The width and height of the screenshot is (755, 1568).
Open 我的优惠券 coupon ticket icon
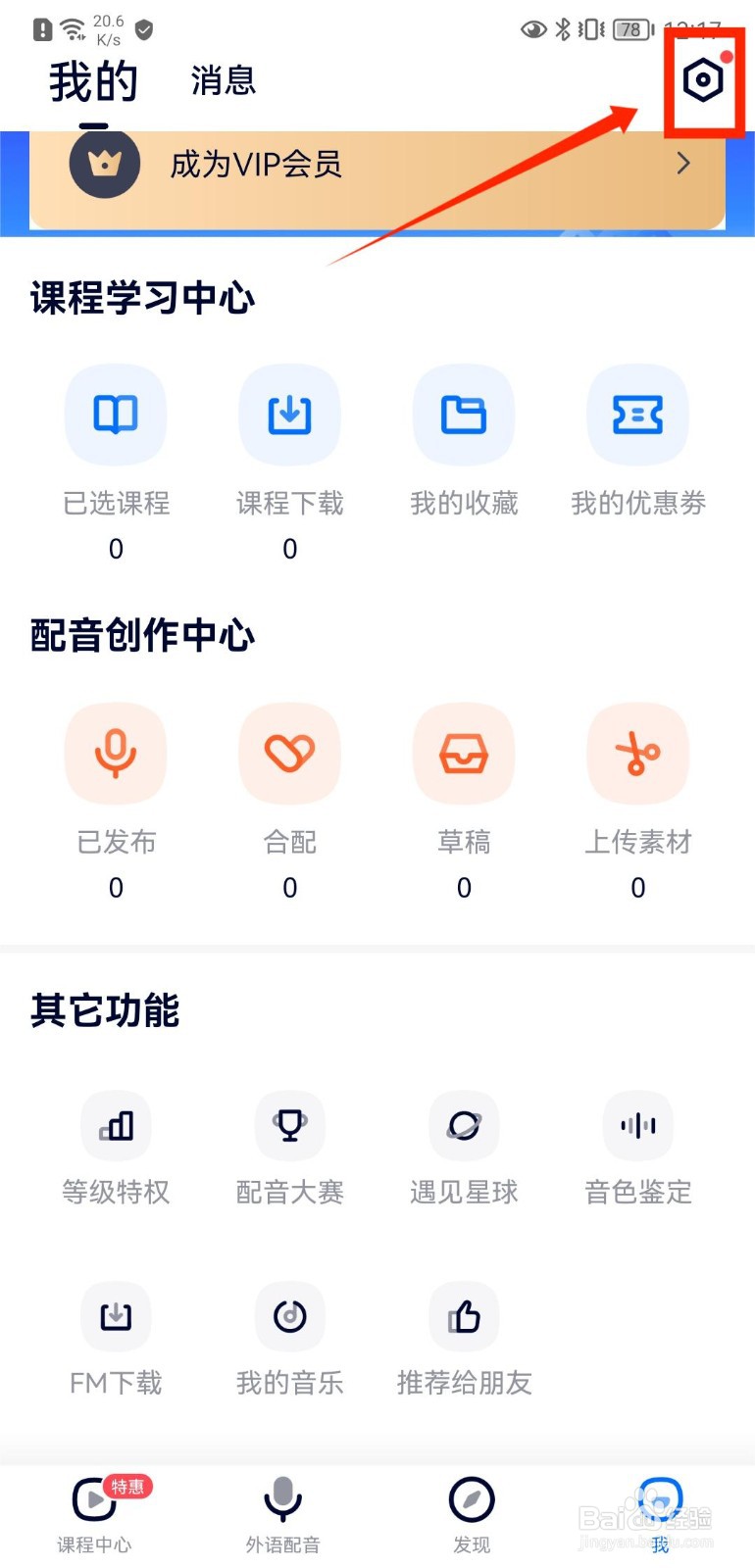[x=637, y=414]
